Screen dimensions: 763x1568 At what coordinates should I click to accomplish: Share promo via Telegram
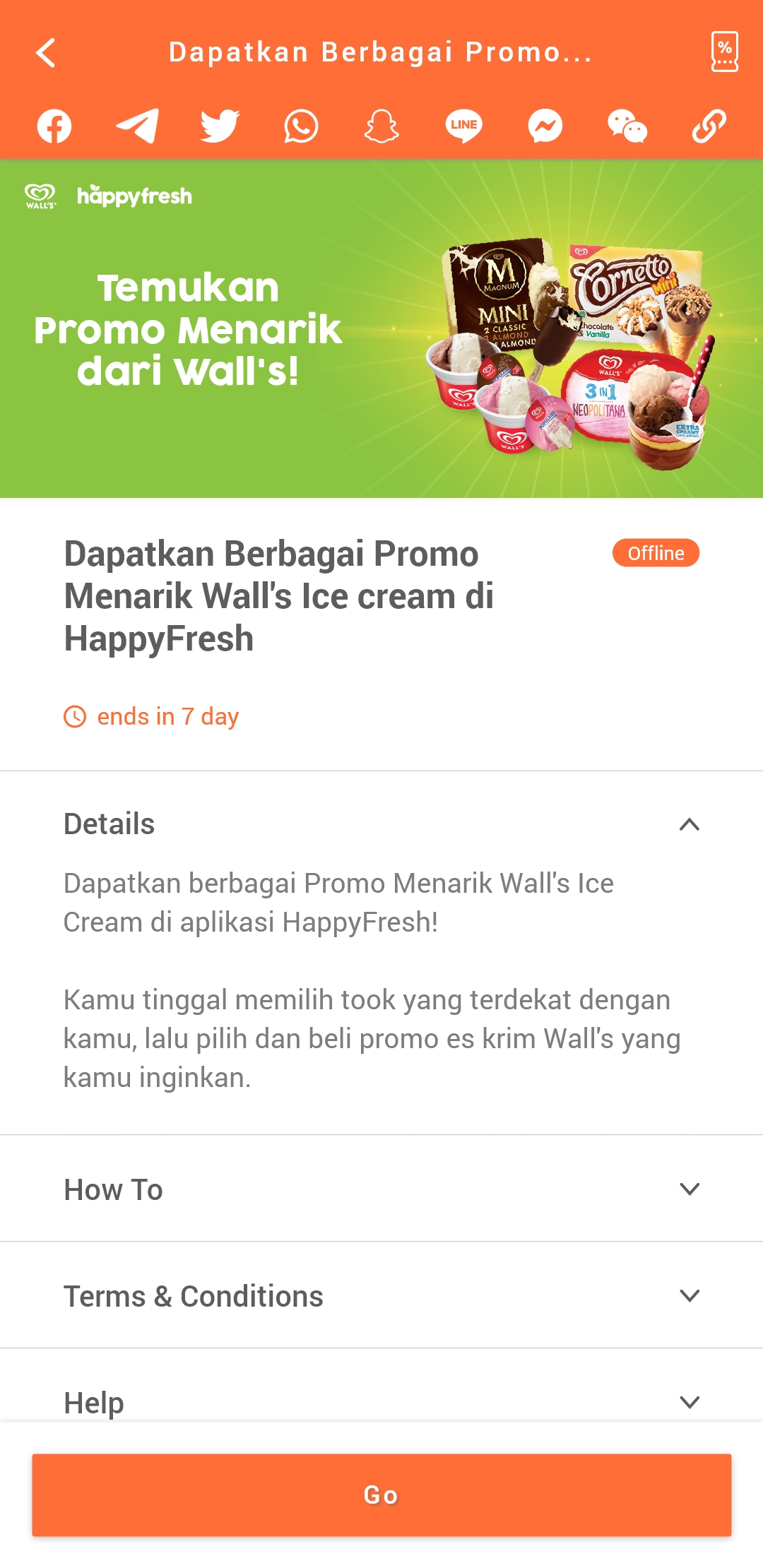[x=137, y=126]
